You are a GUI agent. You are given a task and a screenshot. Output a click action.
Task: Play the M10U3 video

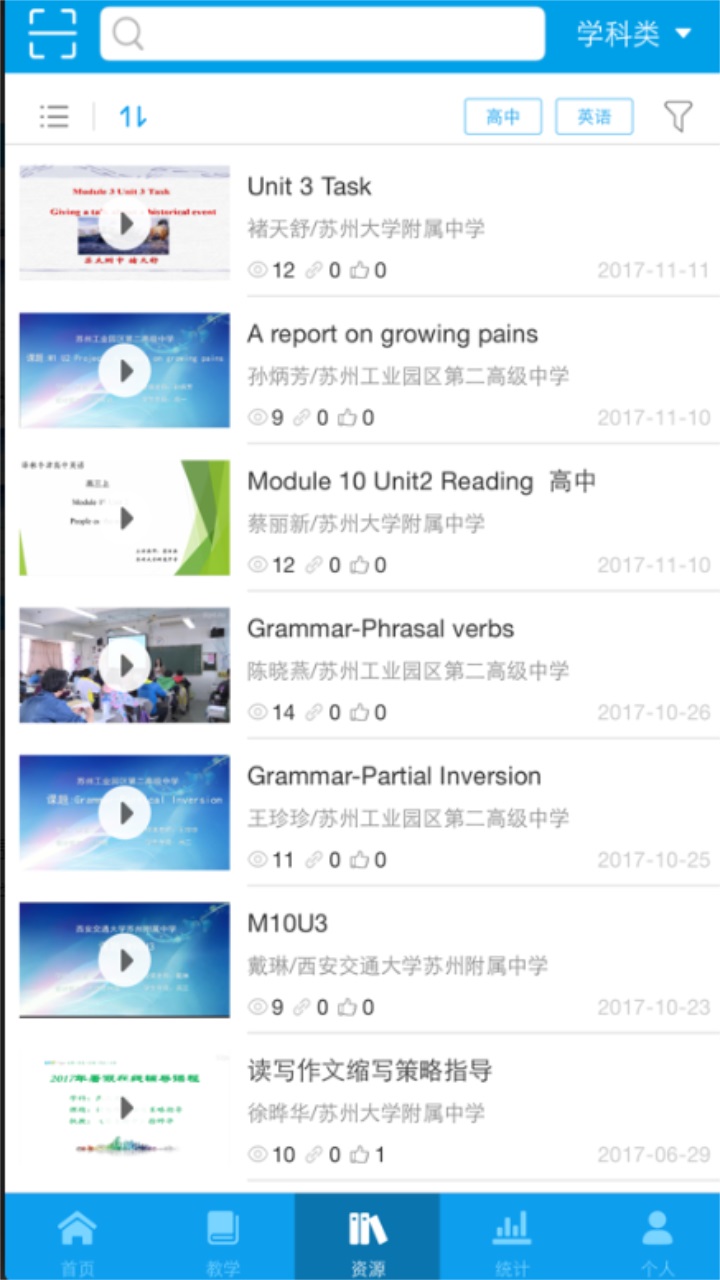click(x=124, y=959)
